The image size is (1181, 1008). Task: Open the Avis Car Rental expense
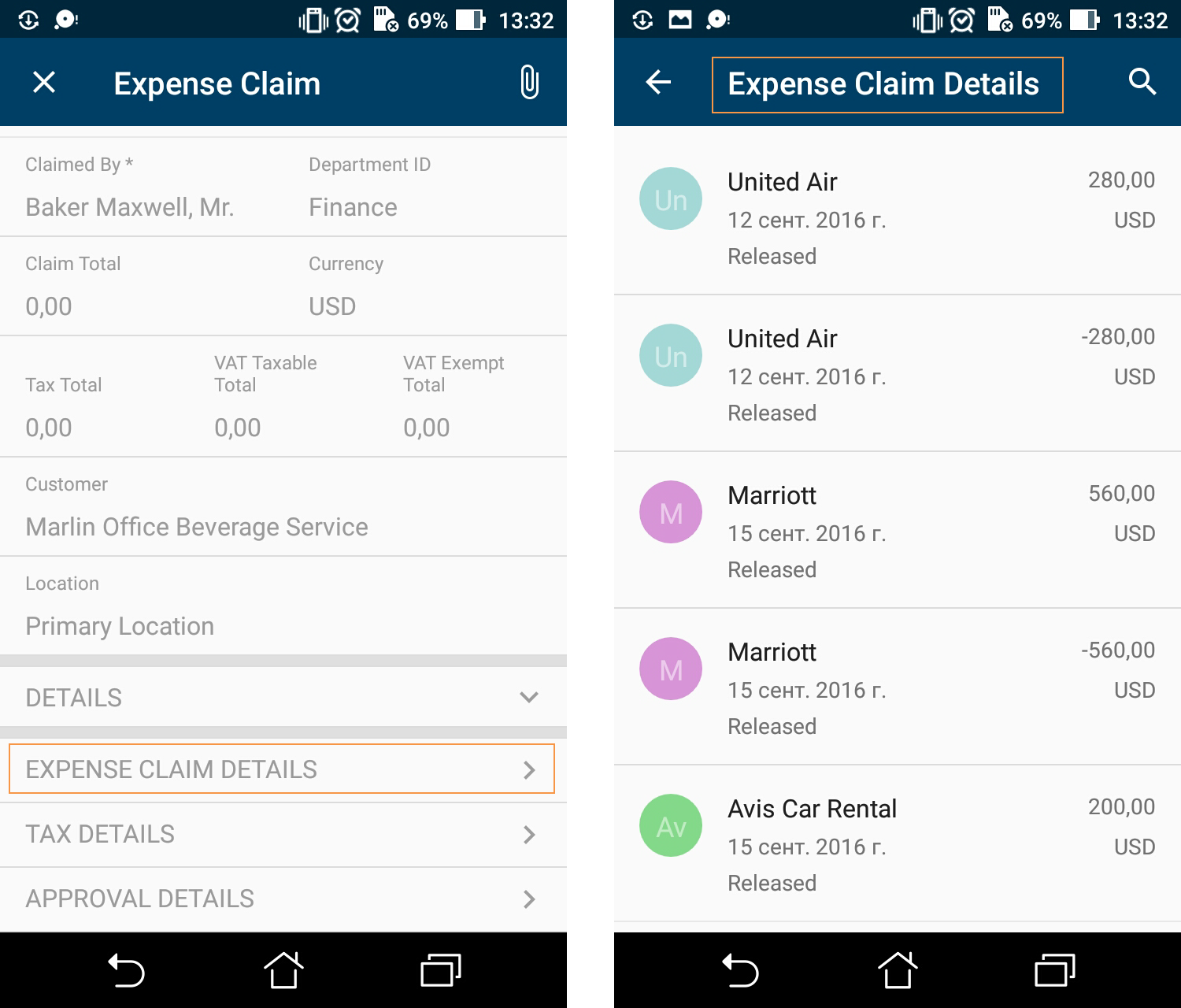(898, 844)
